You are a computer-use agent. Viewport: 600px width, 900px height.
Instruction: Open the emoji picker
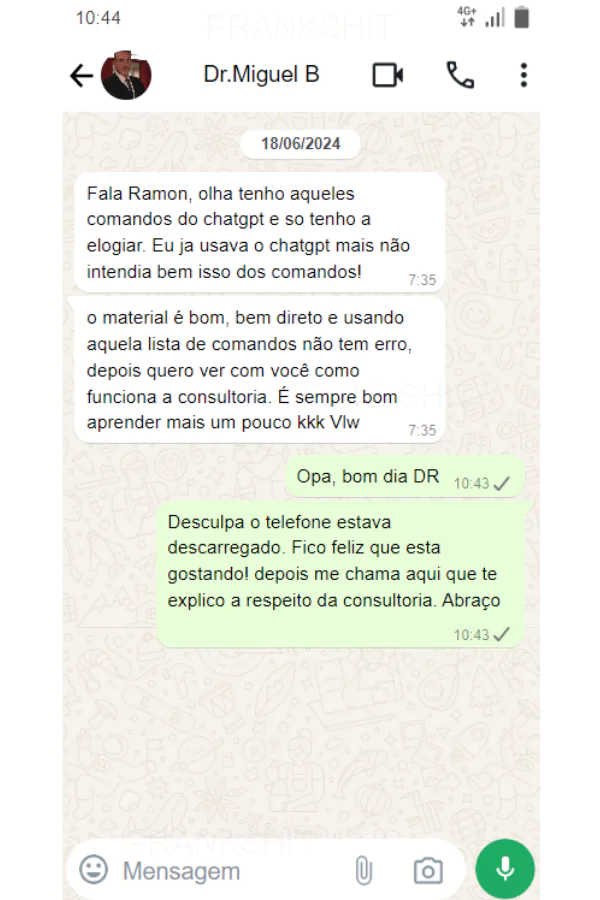(x=94, y=869)
